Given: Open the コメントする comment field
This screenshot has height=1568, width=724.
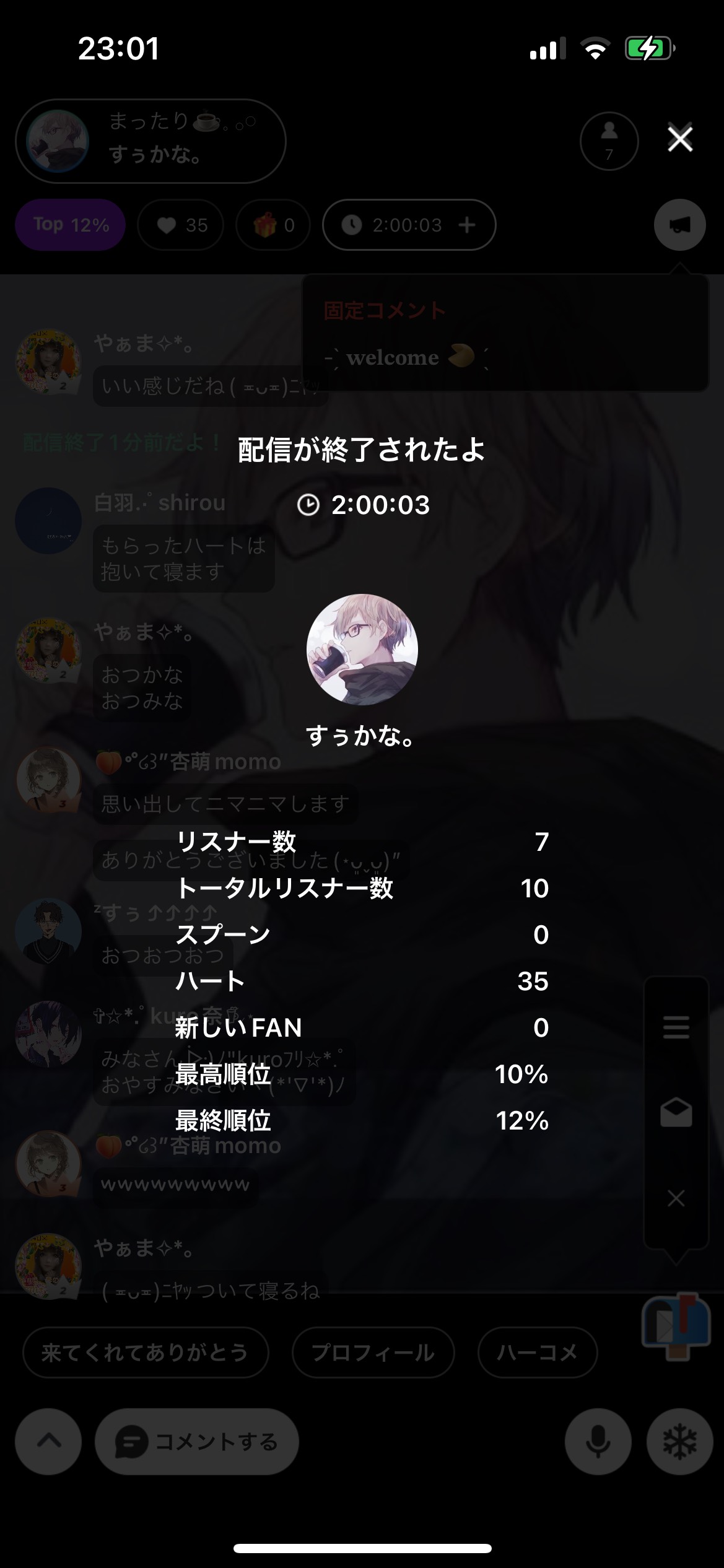Looking at the screenshot, I should [197, 1442].
